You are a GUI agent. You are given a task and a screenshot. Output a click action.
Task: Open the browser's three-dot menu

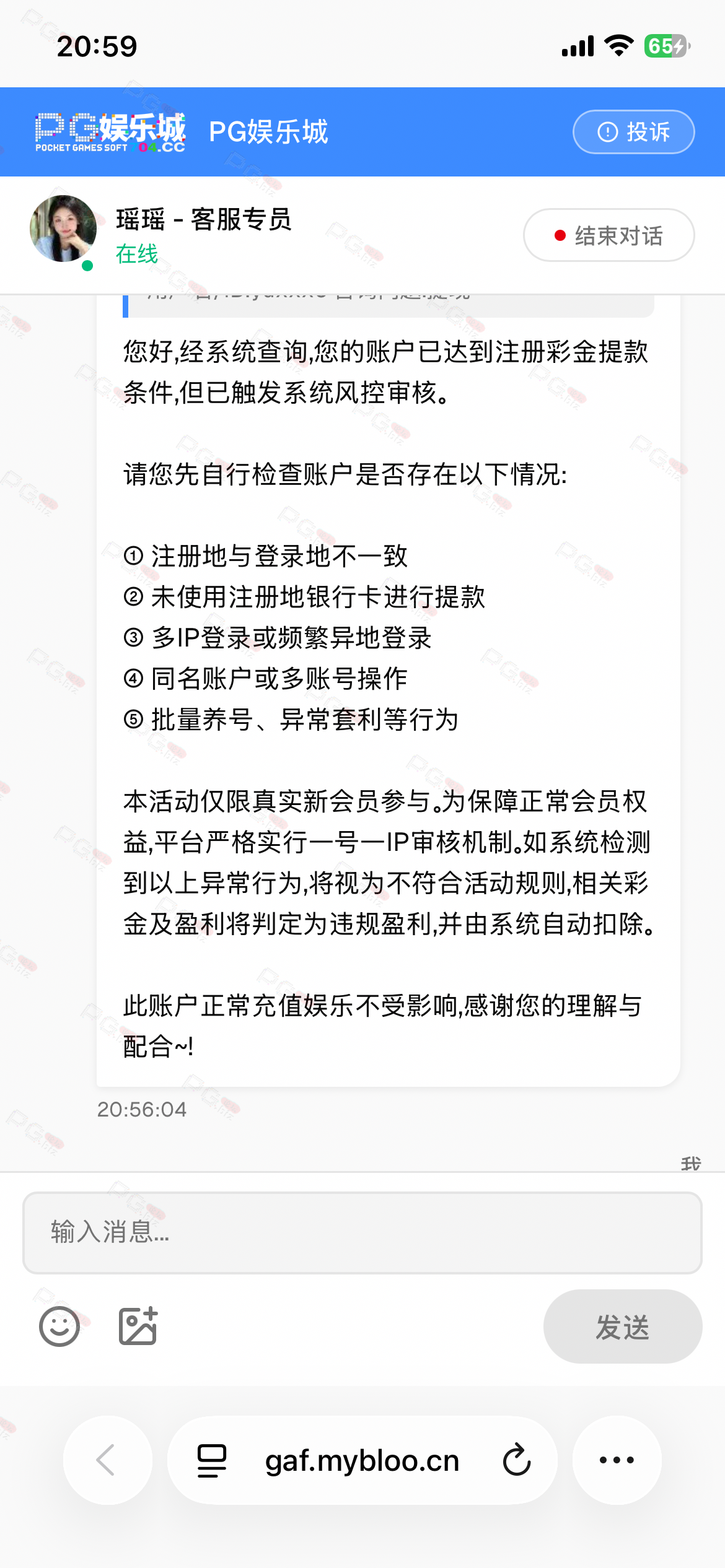pos(617,1460)
